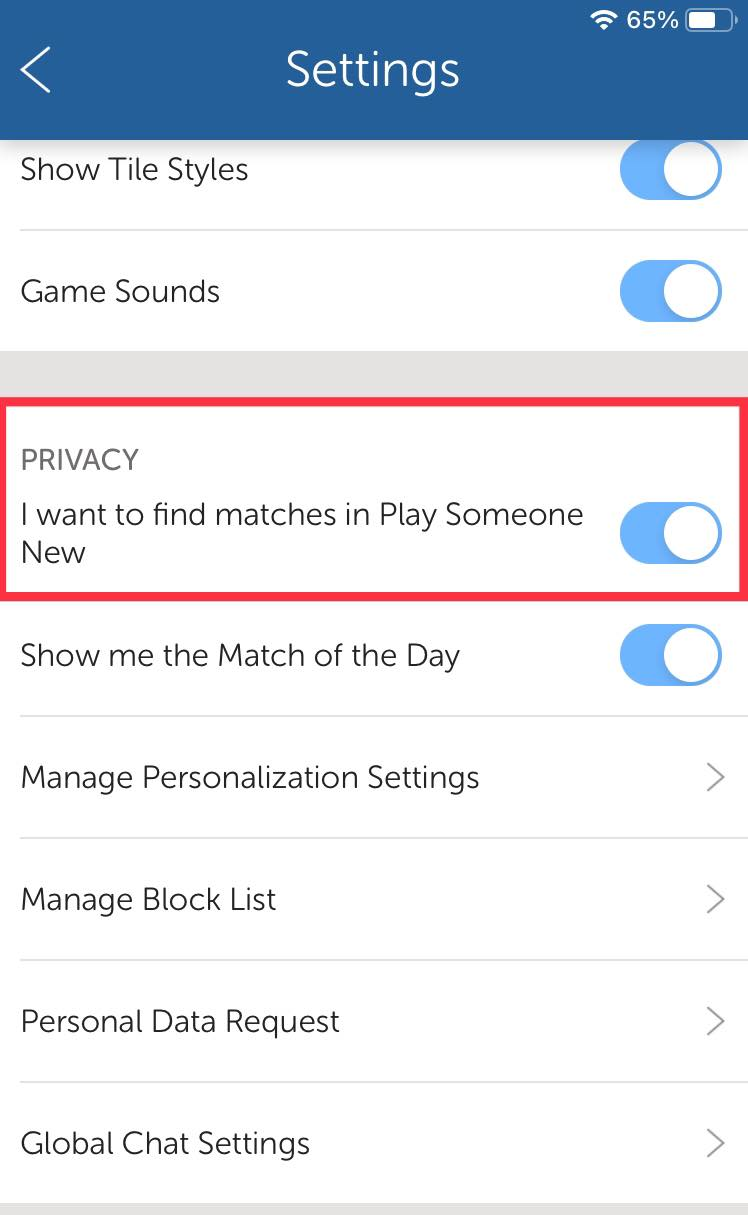748x1215 pixels.
Task: Switch off Match of the Day
Action: (x=671, y=656)
